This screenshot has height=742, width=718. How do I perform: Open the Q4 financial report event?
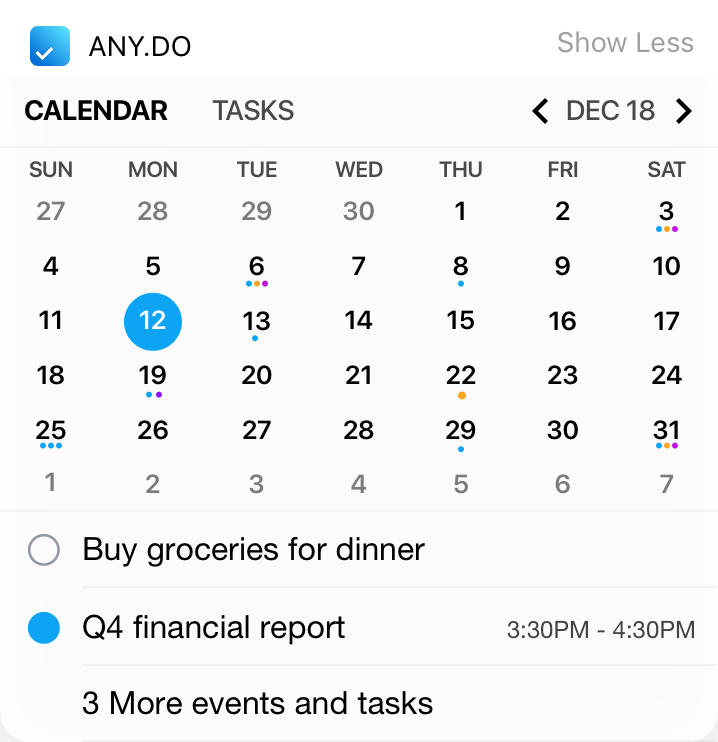[x=214, y=628]
